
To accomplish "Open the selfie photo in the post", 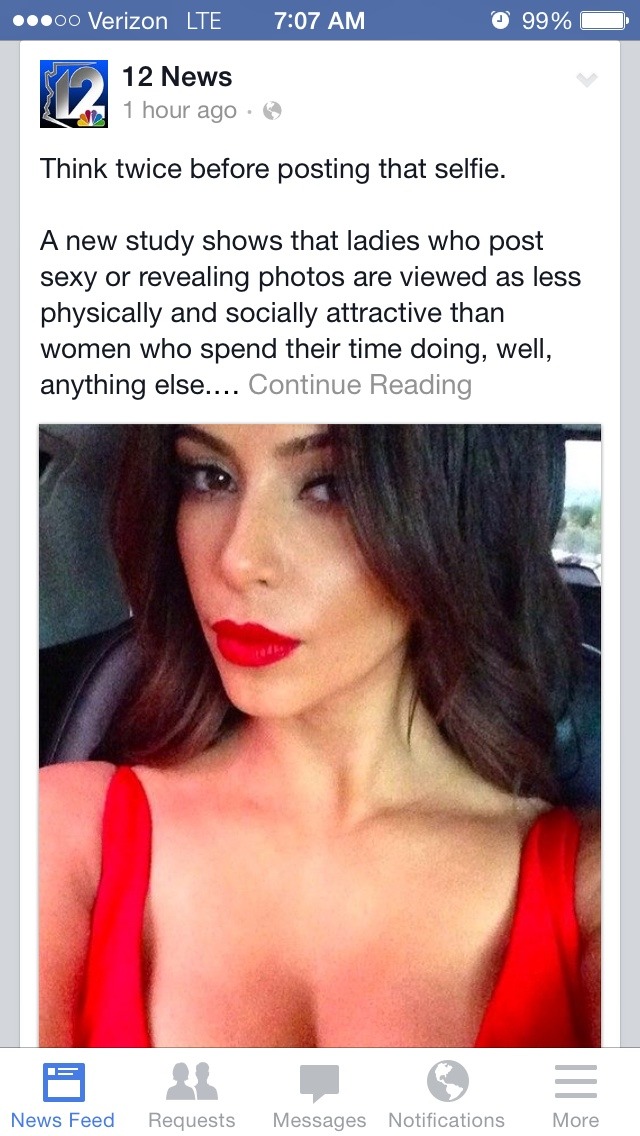I will click(320, 735).
